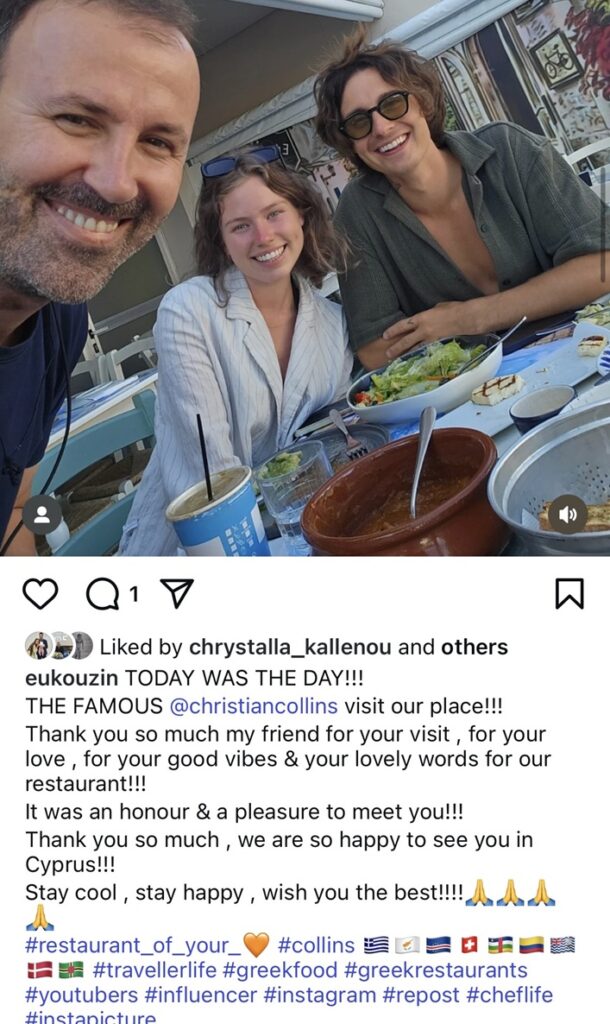
Task: Open the #collins hashtag
Action: coord(316,944)
